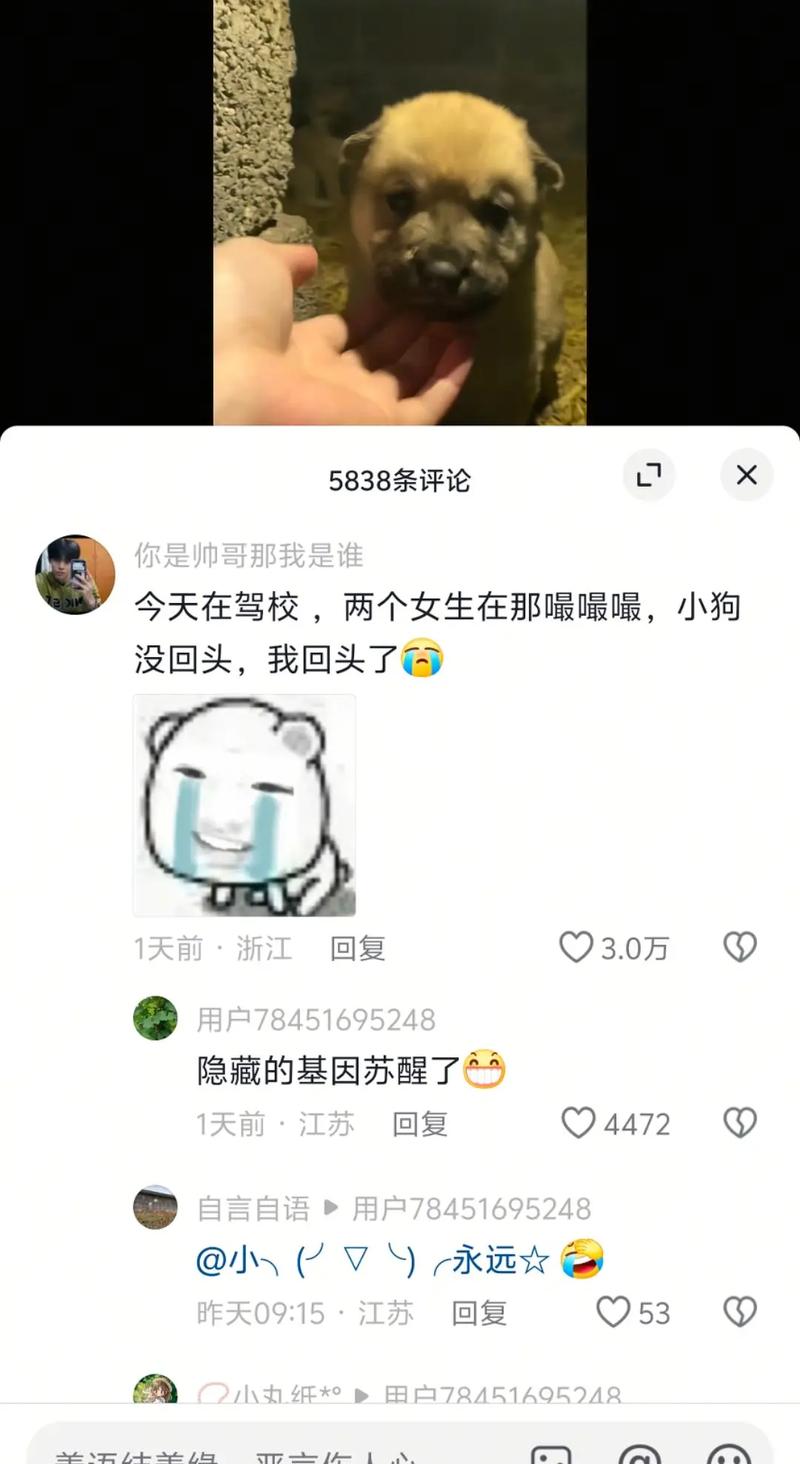This screenshot has width=800, height=1464.
Task: Close the comments panel
Action: tap(746, 476)
